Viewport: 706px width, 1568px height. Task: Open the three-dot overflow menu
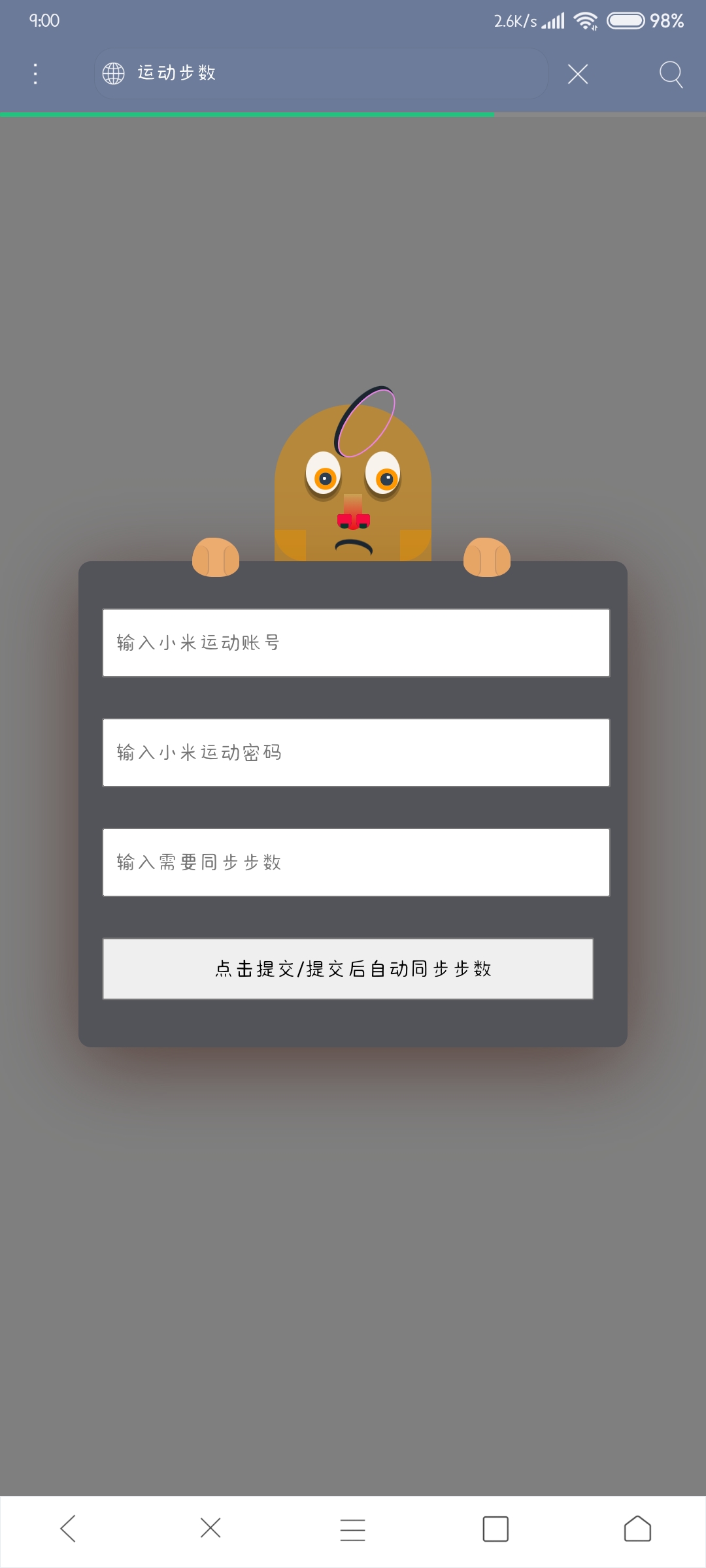click(35, 74)
